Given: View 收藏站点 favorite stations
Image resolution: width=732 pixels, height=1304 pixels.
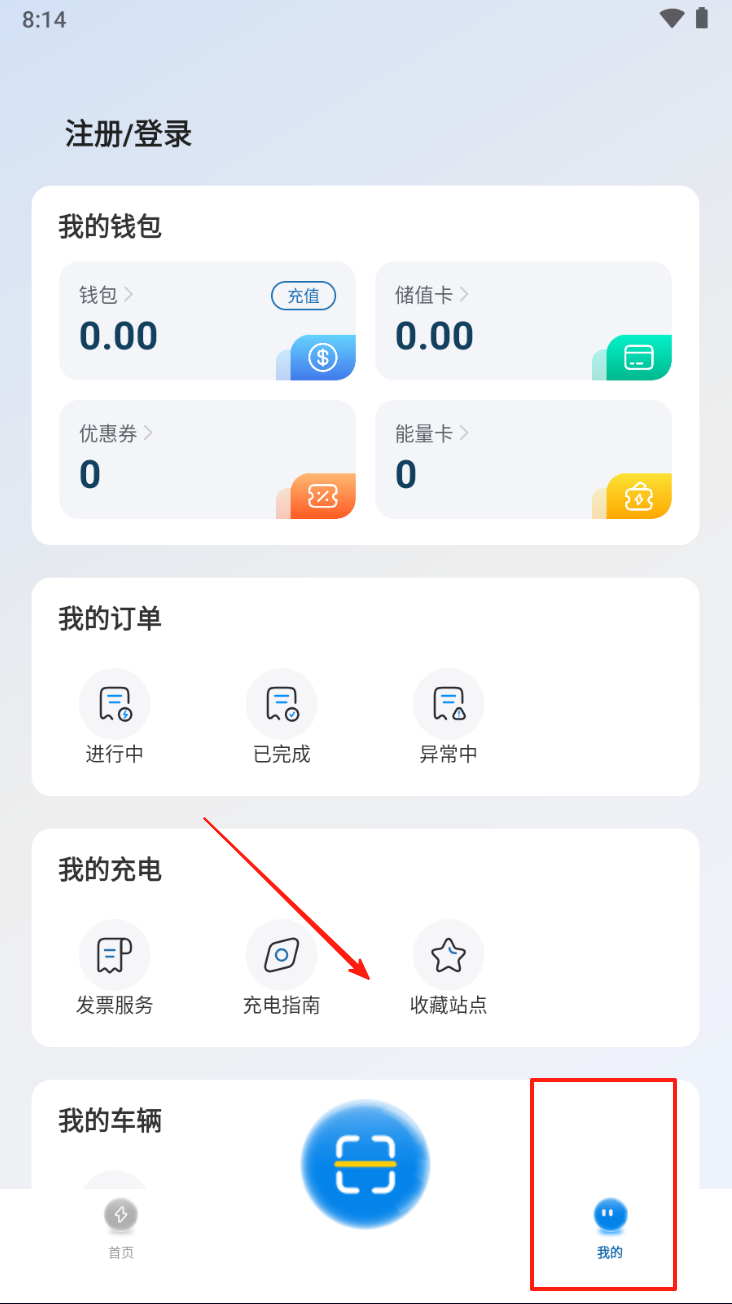Looking at the screenshot, I should (x=448, y=968).
